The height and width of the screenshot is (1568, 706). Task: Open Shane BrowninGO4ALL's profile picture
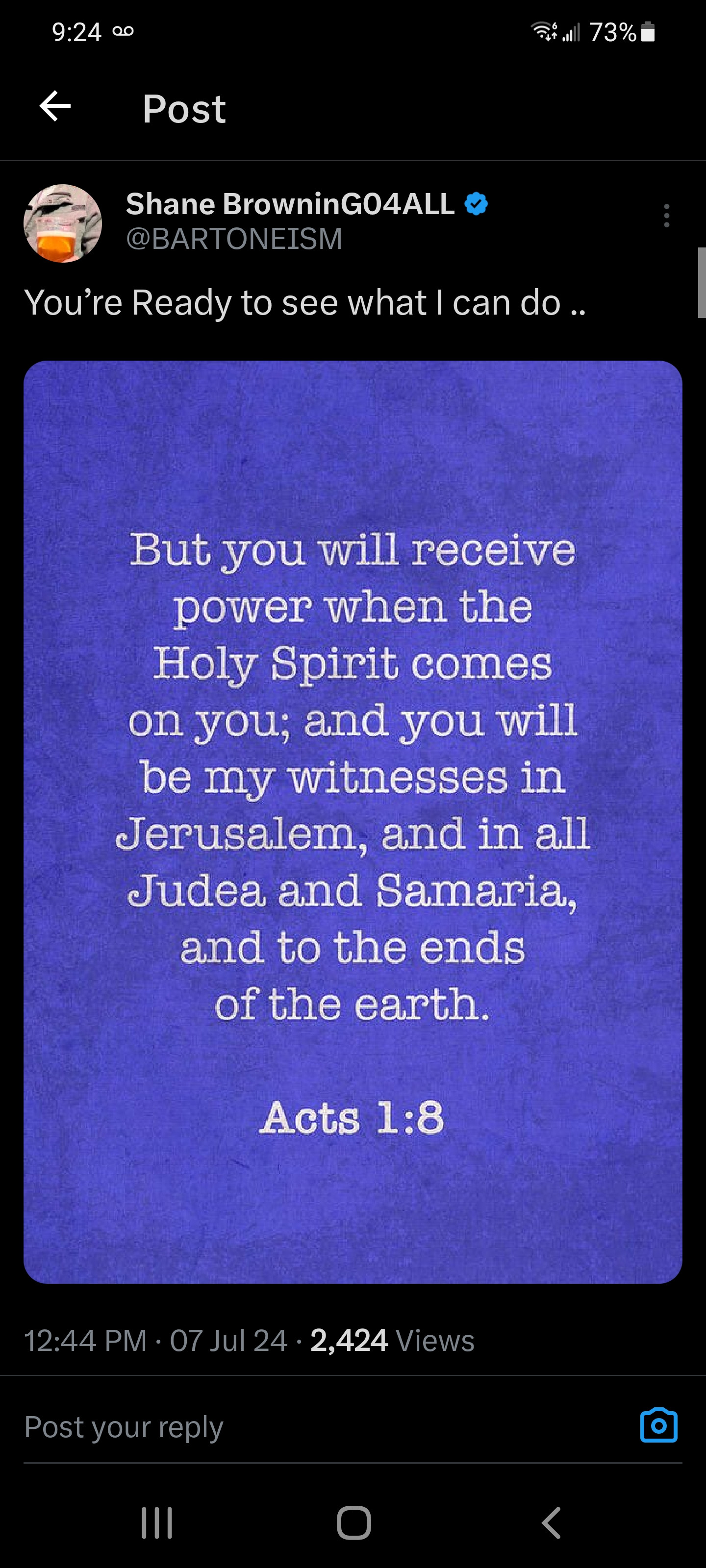click(63, 223)
